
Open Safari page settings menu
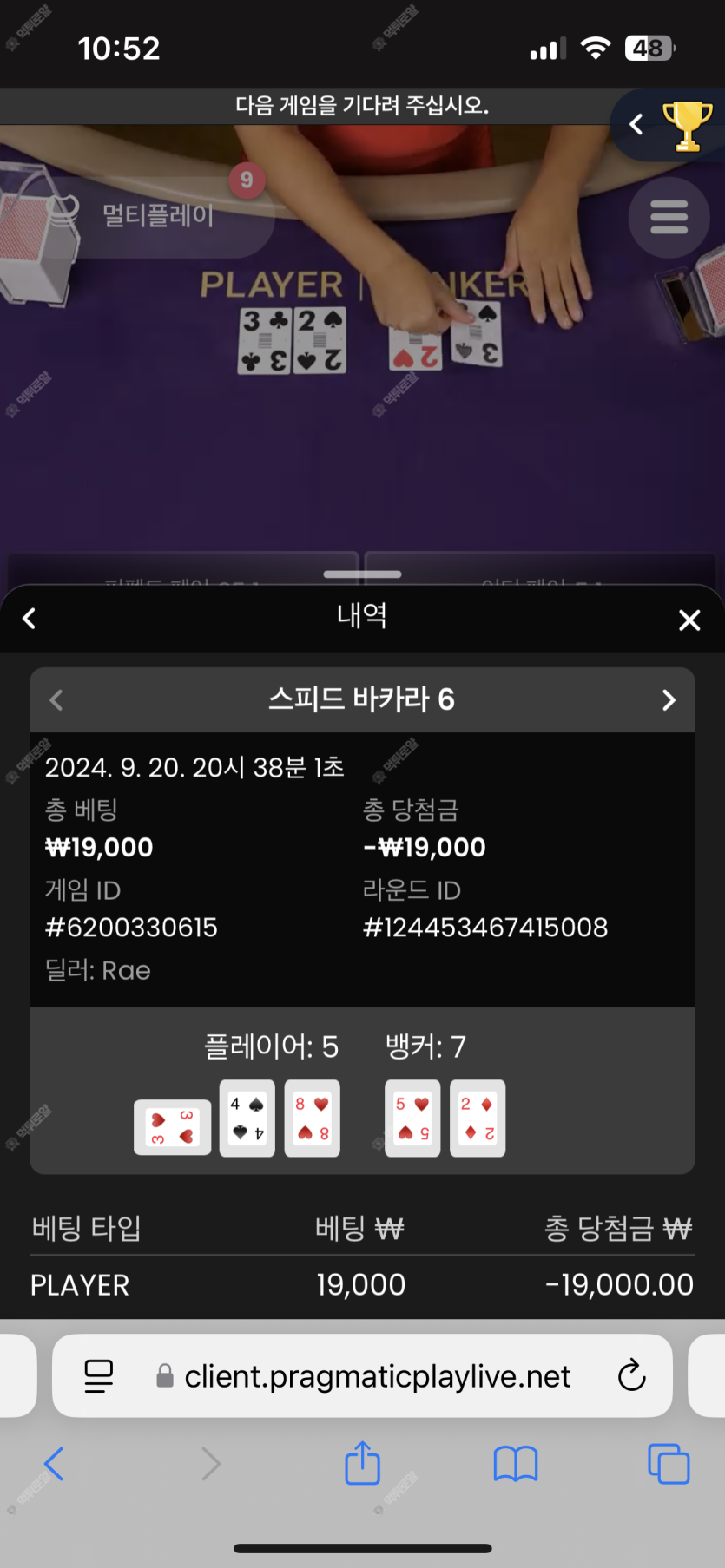(99, 1375)
